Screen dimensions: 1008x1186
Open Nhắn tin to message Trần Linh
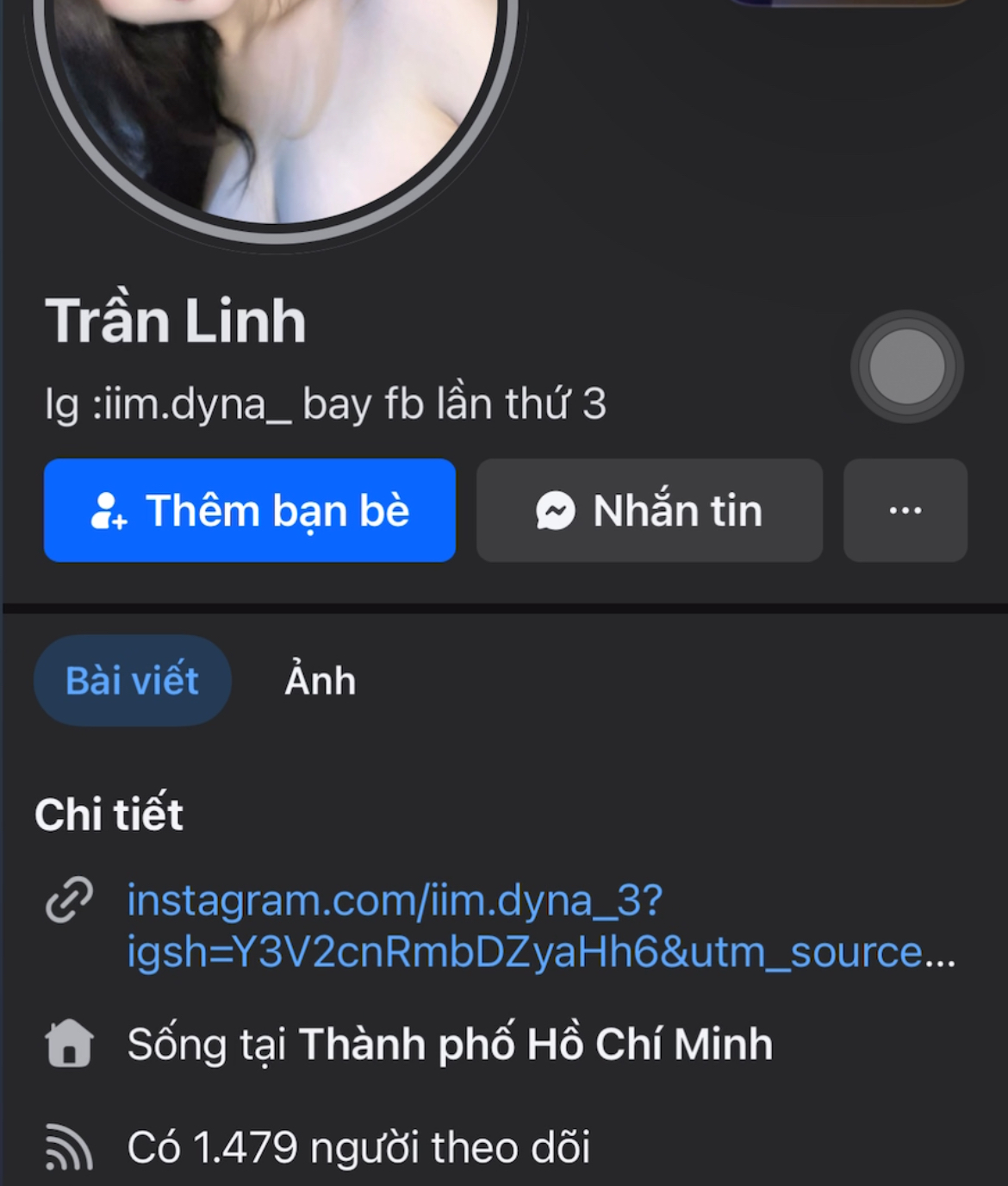(x=650, y=510)
